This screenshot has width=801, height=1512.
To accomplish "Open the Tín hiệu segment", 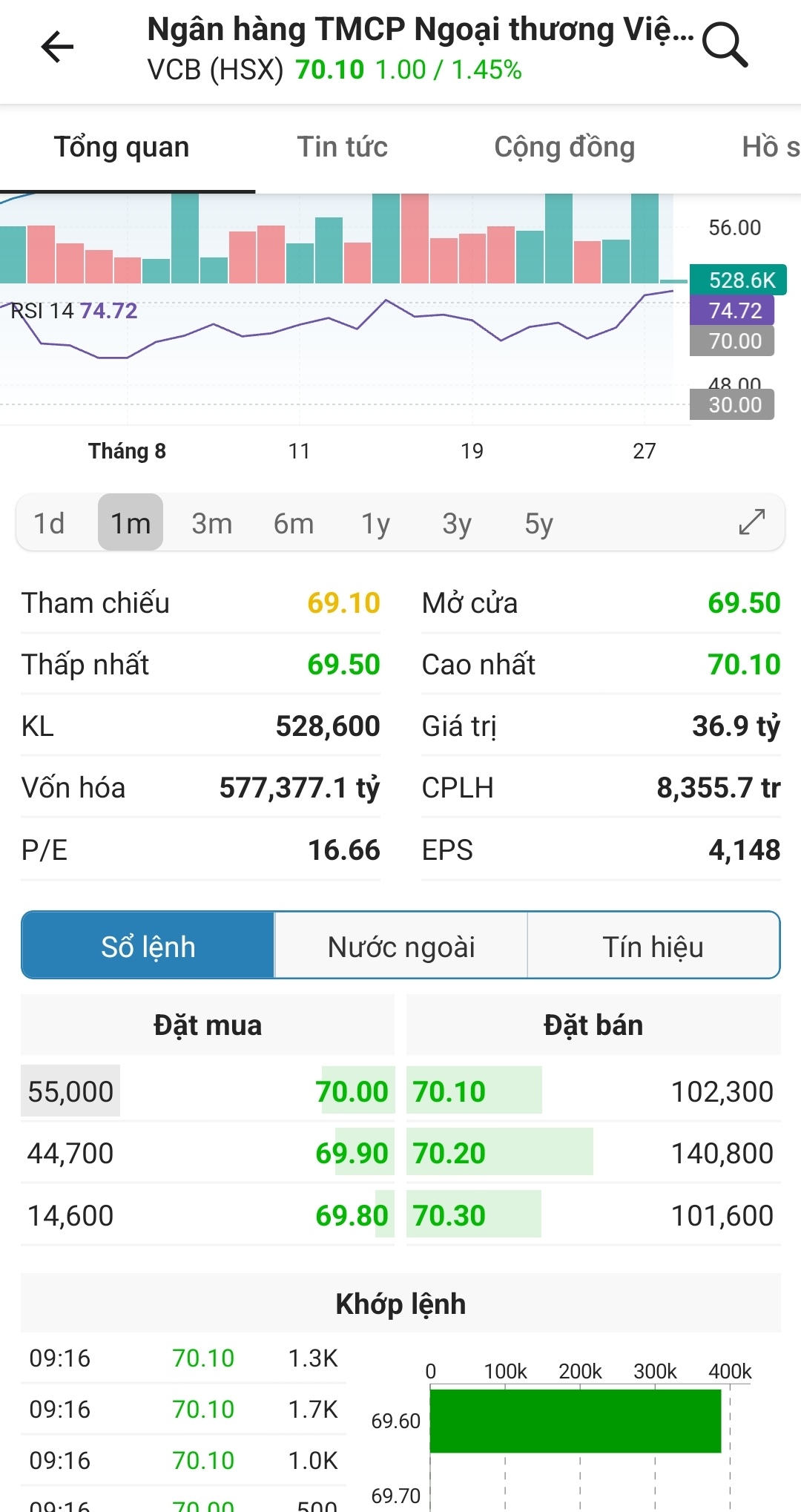I will (653, 947).
